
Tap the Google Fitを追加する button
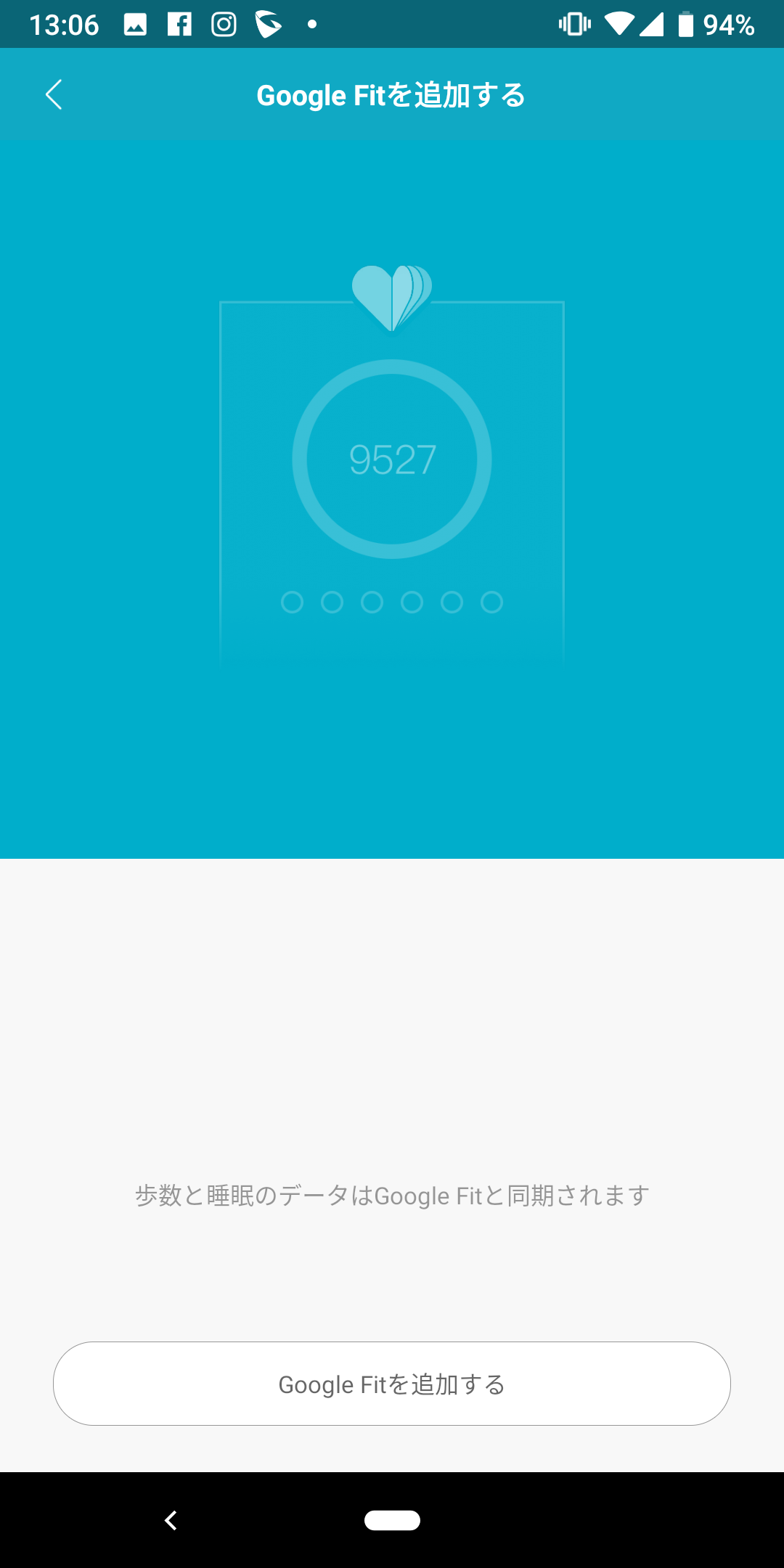pos(392,1384)
